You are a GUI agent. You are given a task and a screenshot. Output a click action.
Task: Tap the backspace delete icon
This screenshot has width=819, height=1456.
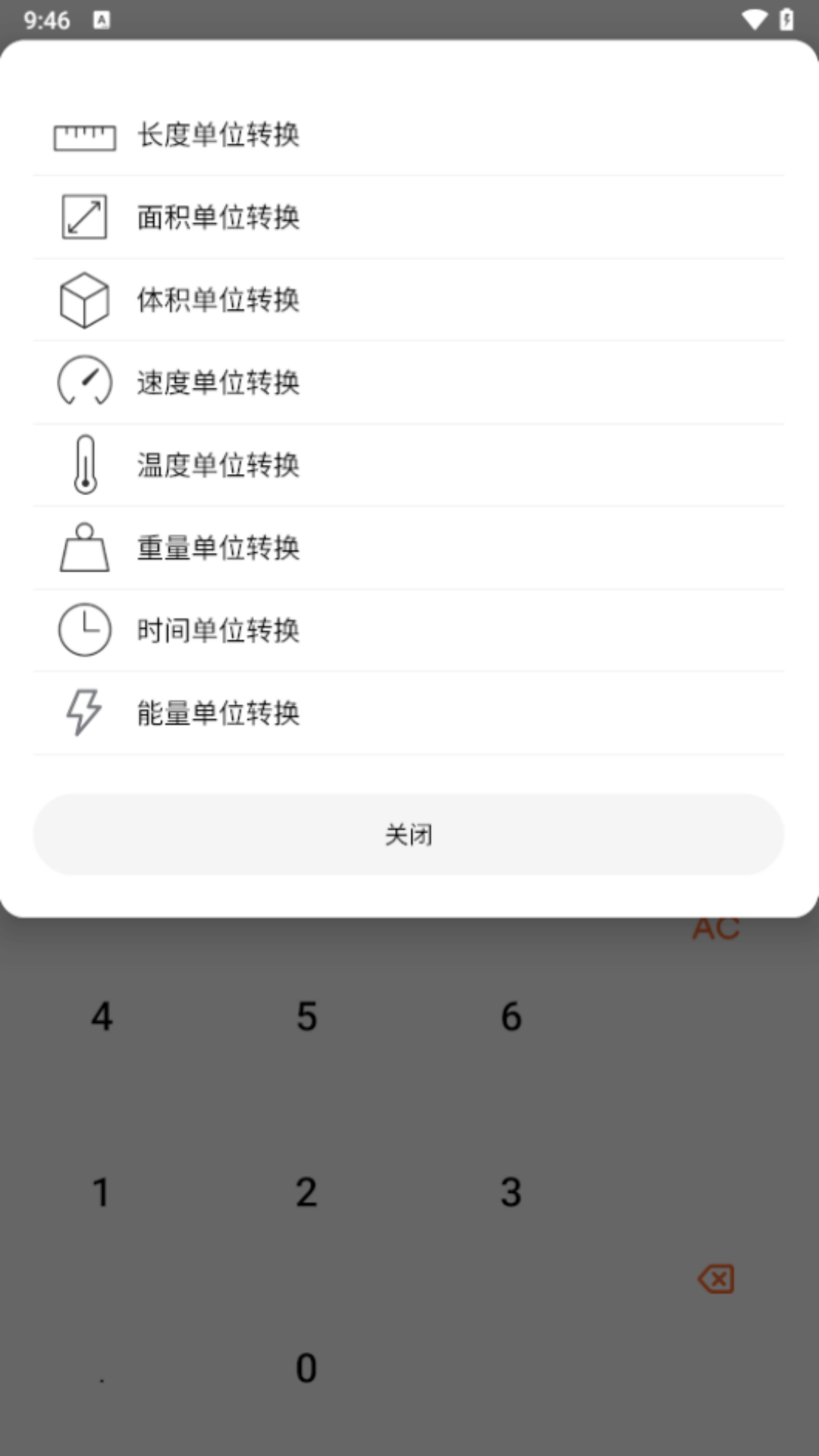coord(715,1279)
